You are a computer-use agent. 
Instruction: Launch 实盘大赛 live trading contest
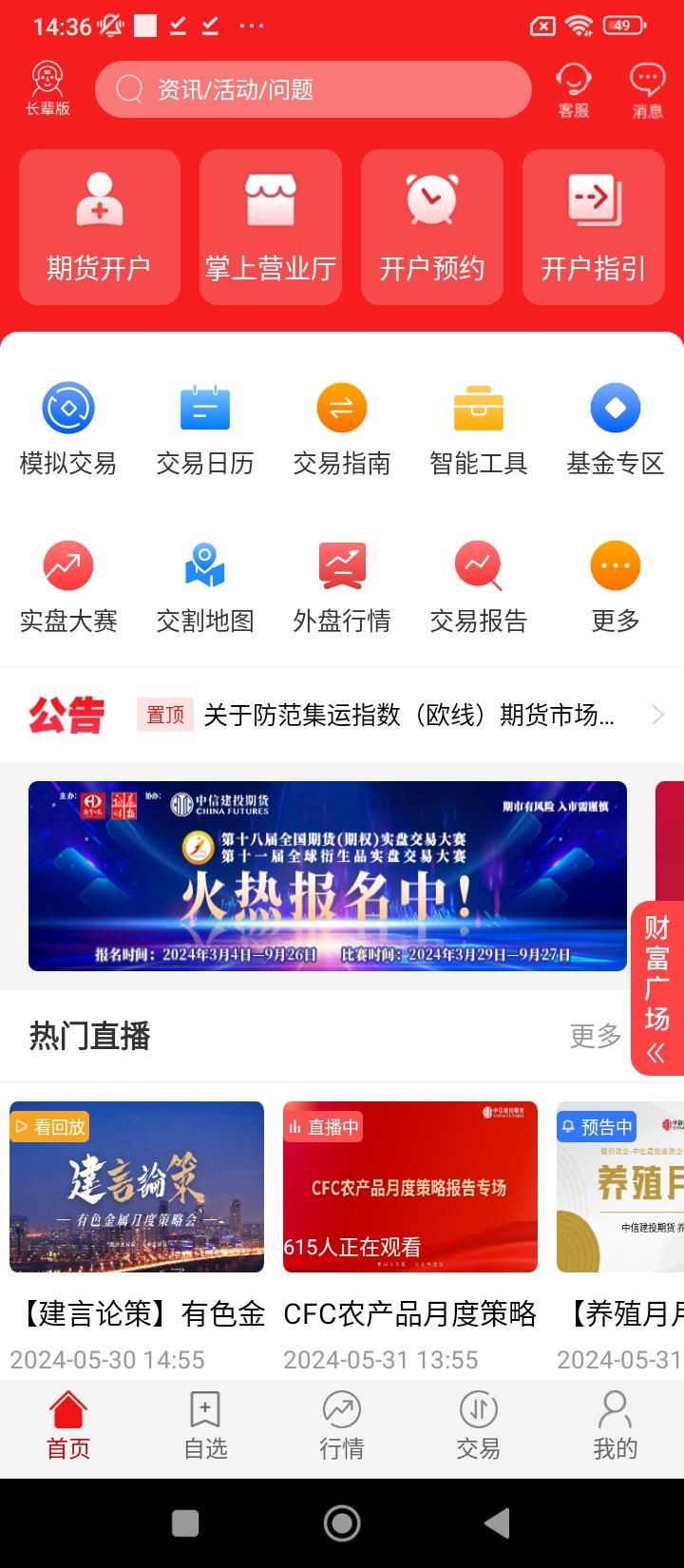(x=67, y=584)
